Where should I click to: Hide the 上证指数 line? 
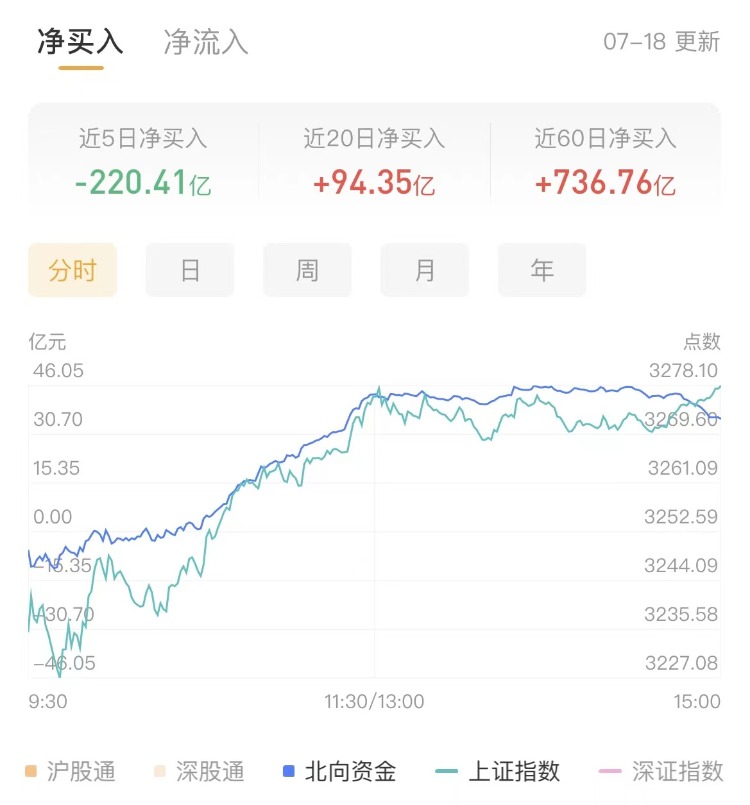500,771
